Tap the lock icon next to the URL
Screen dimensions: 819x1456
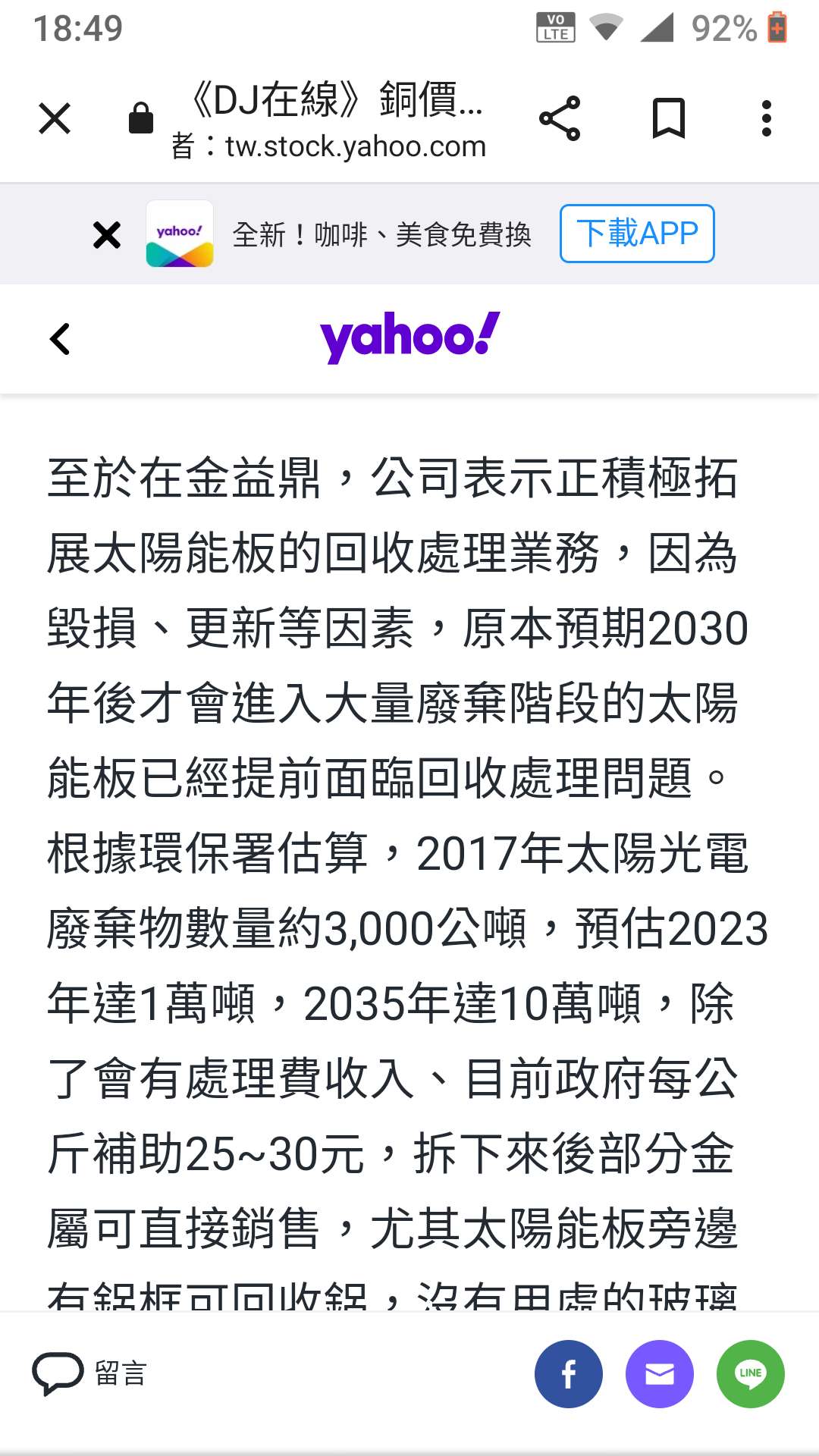[x=141, y=118]
